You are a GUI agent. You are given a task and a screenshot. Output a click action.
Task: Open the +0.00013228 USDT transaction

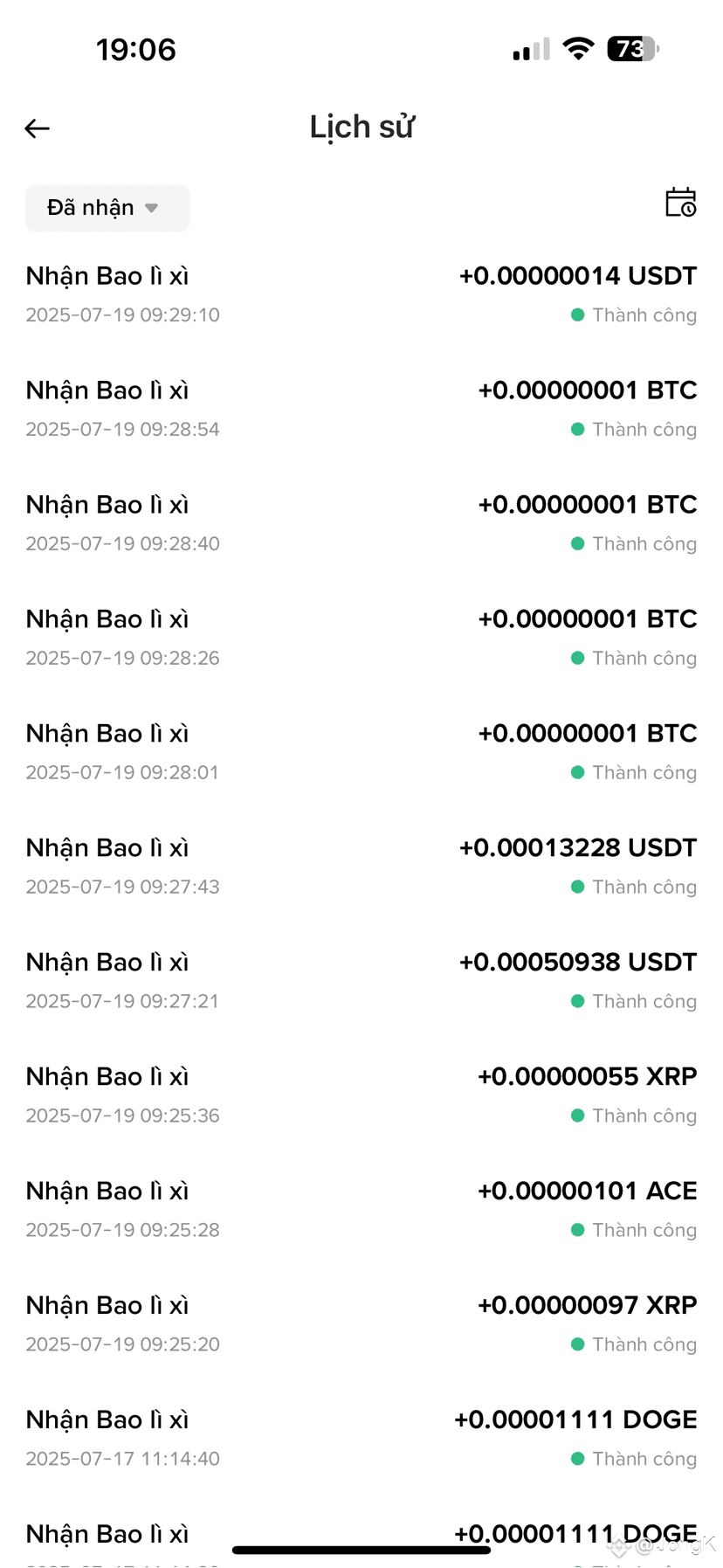click(361, 867)
